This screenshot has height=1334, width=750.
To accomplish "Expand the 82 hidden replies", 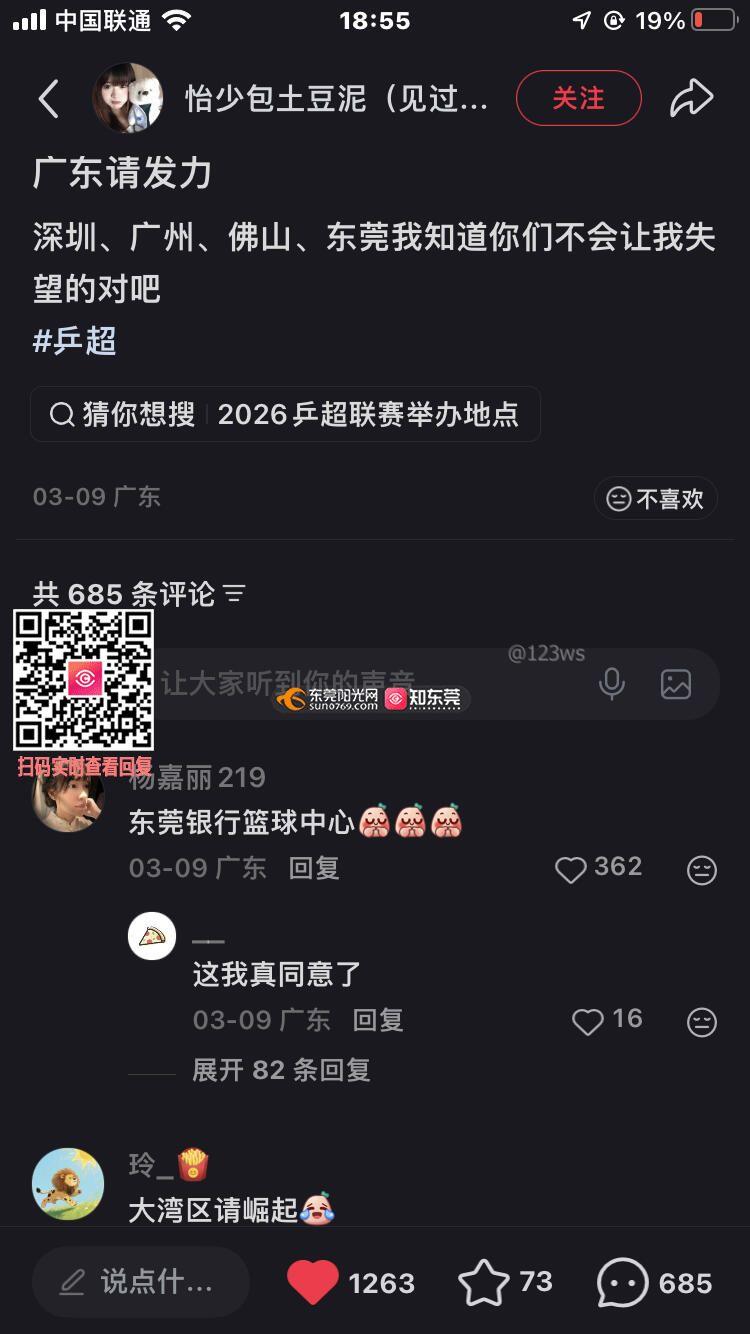I will (x=281, y=1070).
